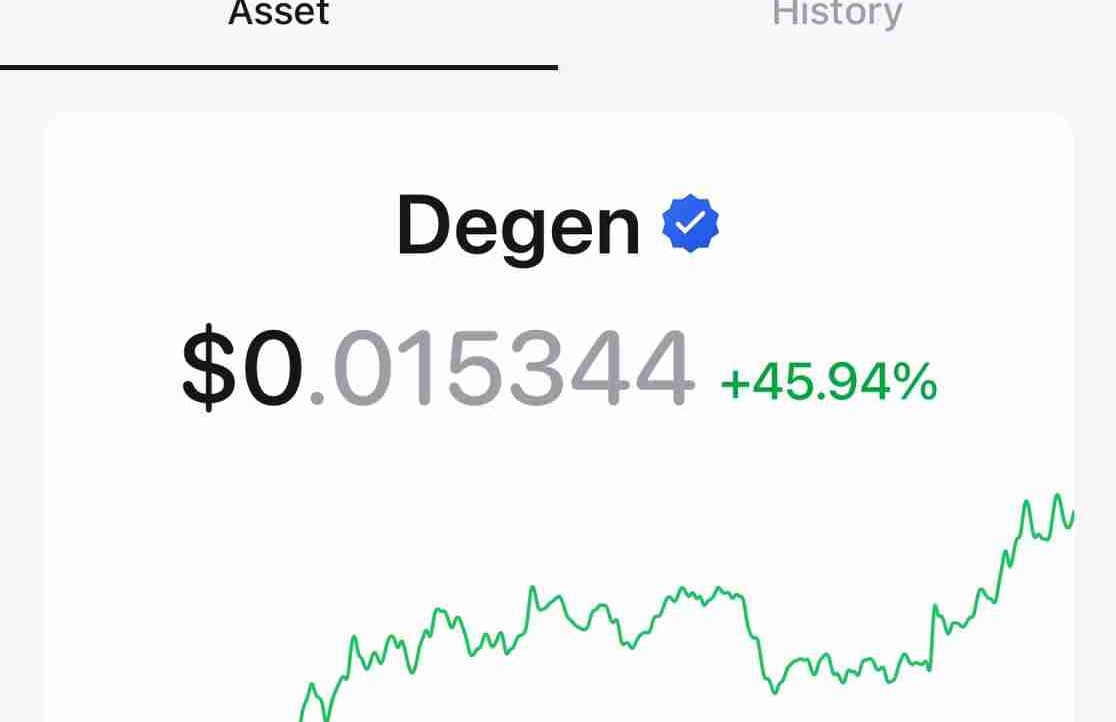Open the History tab
1116x722 pixels.
point(837,16)
